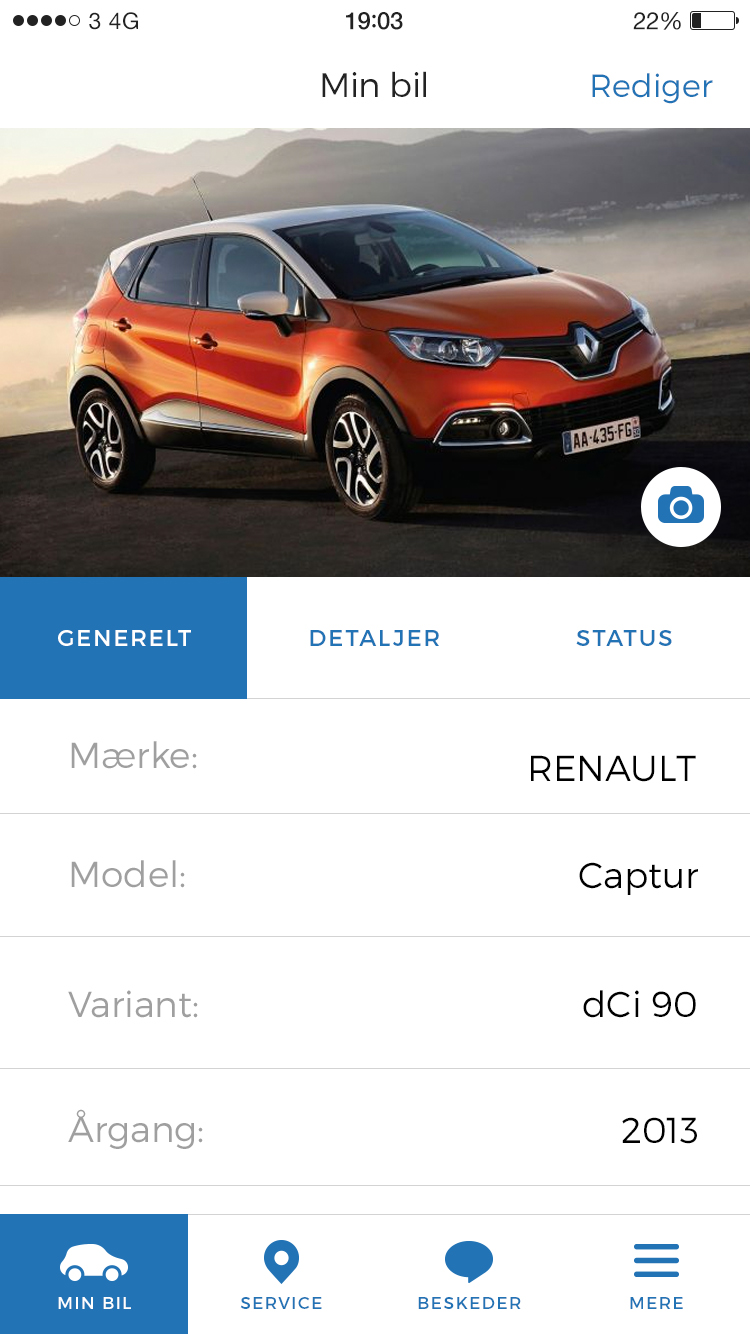Viewport: 750px width, 1334px height.
Task: Tap Rediger to edit the car
Action: coord(651,86)
